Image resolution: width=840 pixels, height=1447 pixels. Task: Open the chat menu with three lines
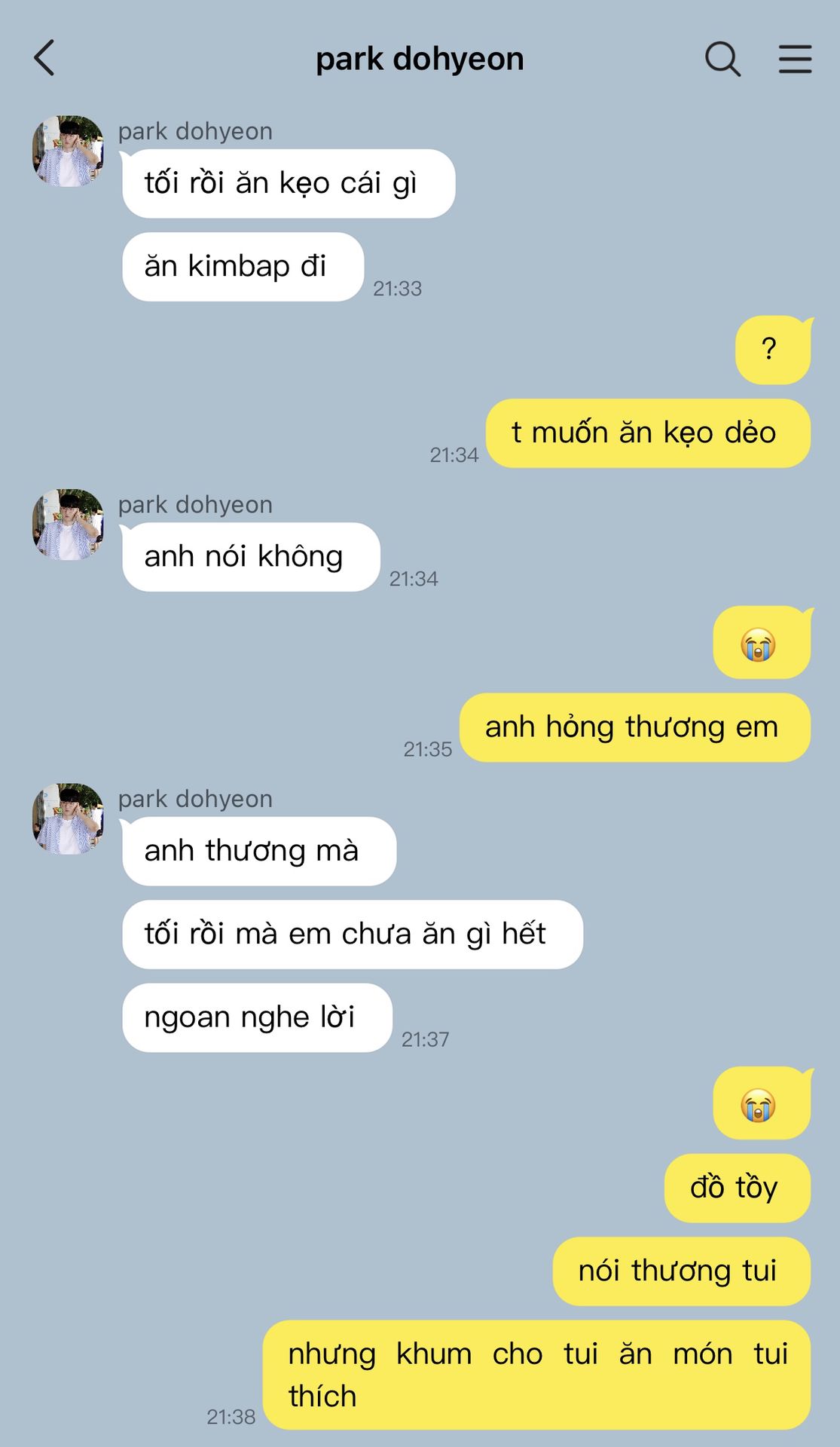[x=795, y=59]
